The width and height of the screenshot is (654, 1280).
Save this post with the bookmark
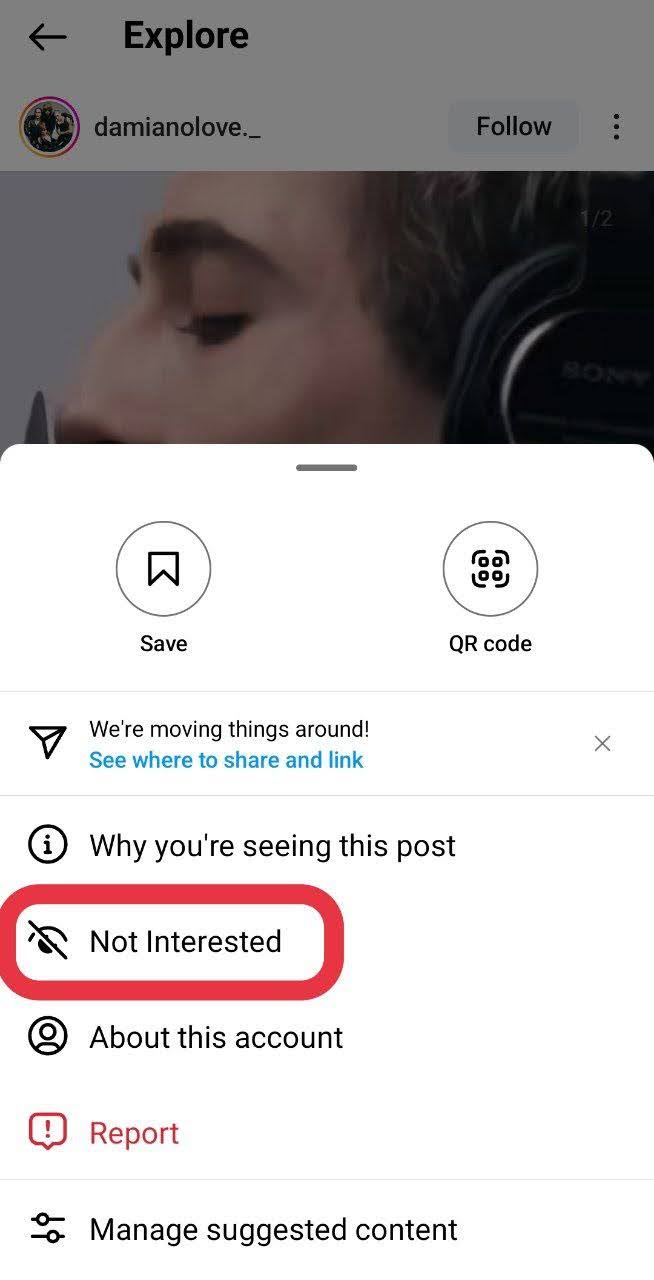(163, 569)
